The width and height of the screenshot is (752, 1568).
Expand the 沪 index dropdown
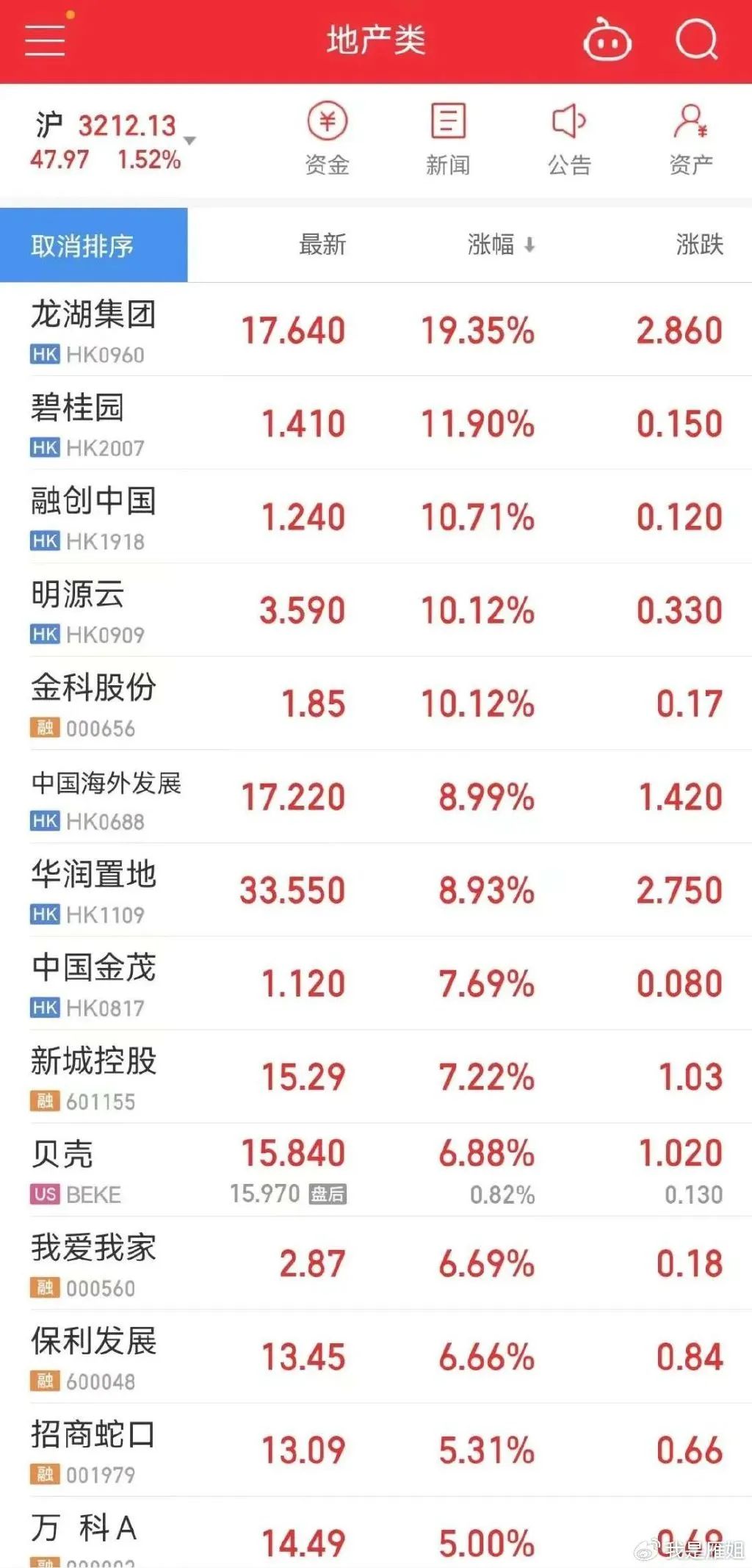pos(189,140)
